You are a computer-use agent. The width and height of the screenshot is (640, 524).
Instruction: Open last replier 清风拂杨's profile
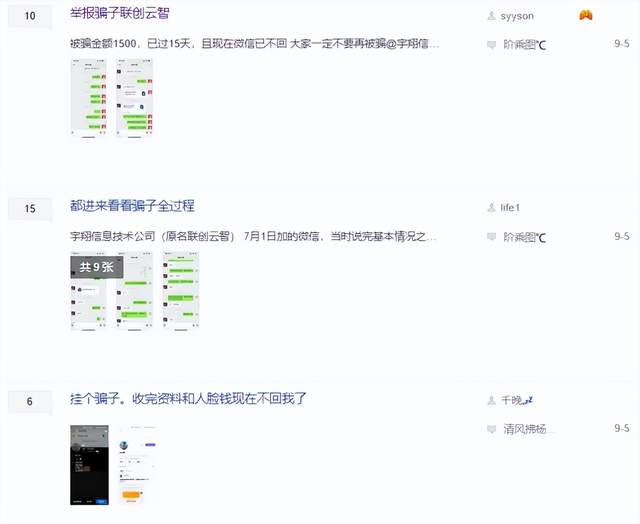coord(527,429)
